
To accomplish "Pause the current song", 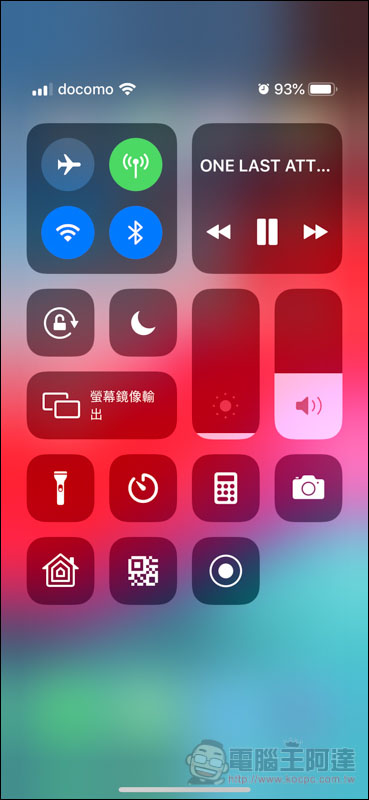I will click(267, 232).
